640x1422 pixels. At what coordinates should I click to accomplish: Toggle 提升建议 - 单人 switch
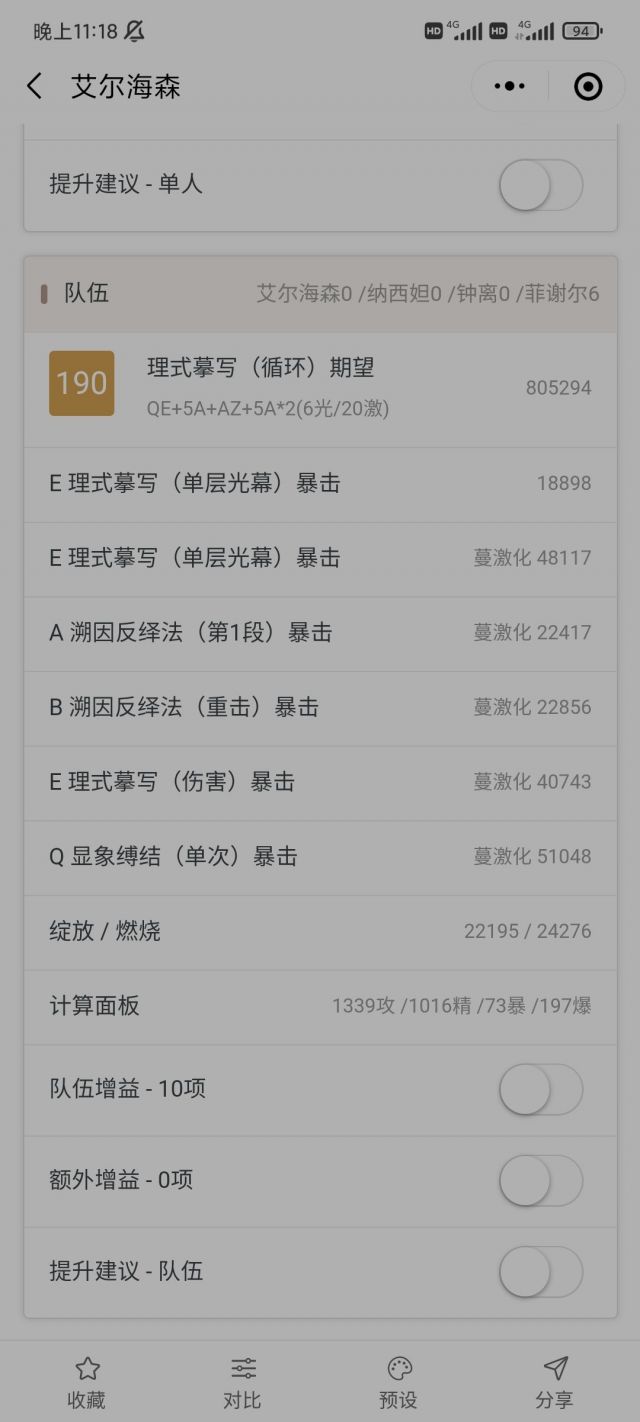coord(541,185)
